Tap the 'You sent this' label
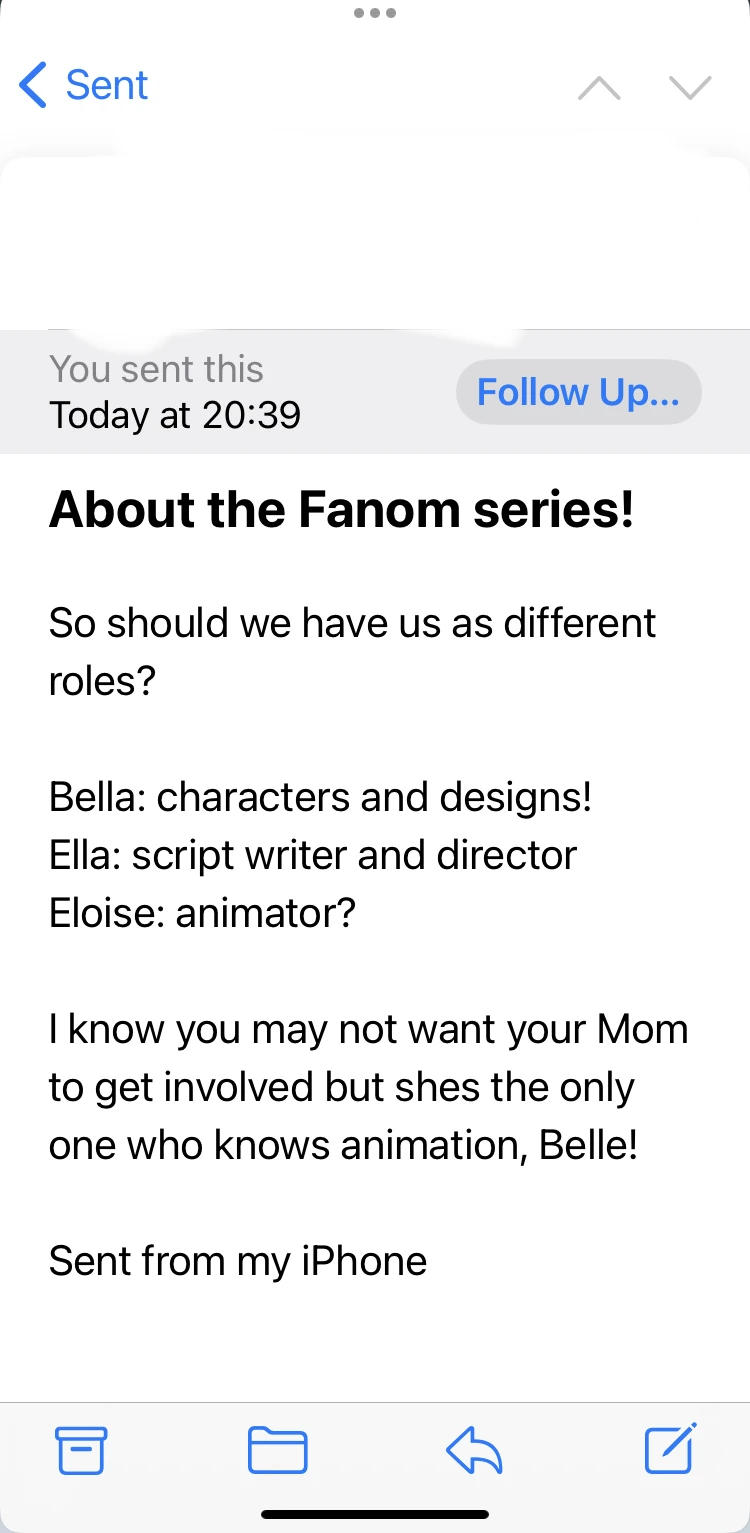750x1533 pixels. point(156,369)
